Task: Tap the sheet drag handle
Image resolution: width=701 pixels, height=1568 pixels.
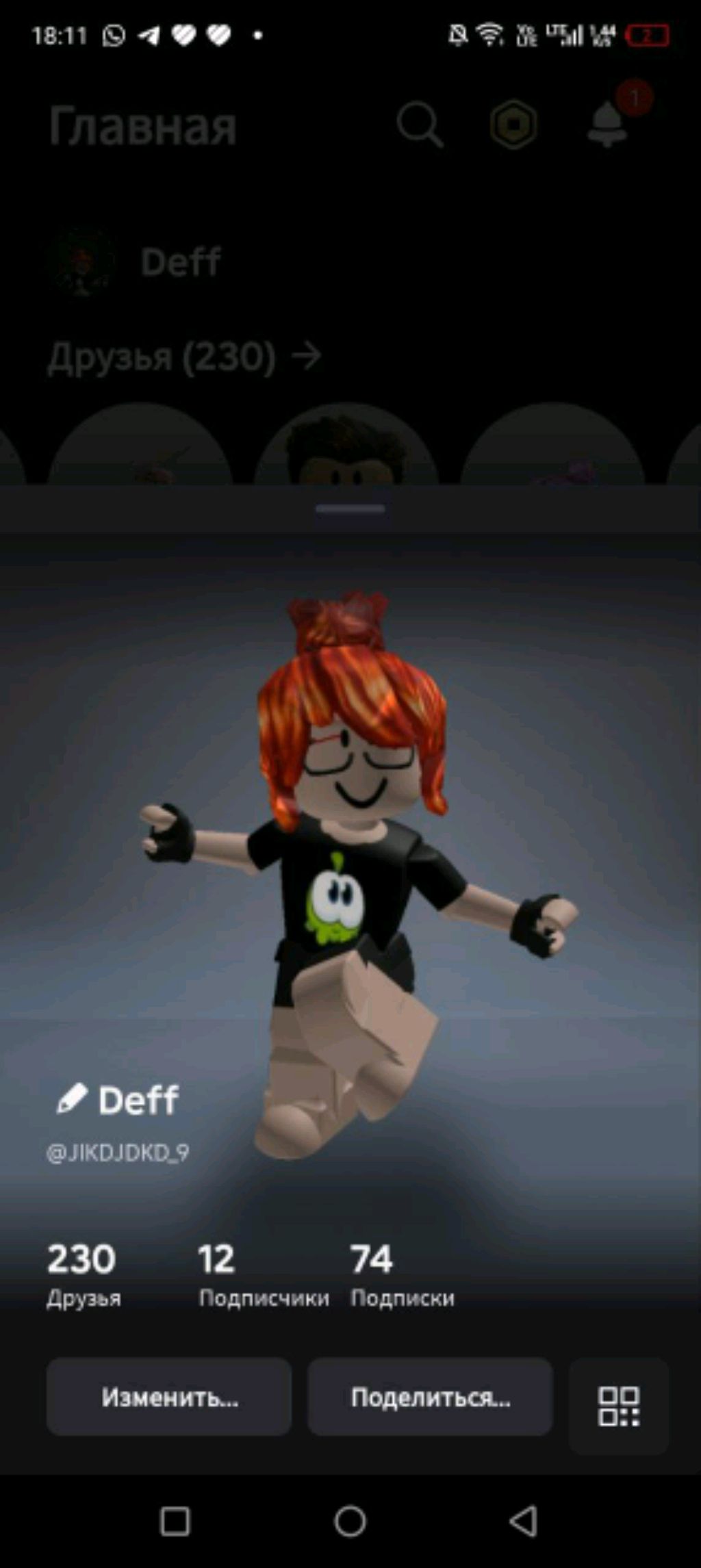Action: (350, 509)
